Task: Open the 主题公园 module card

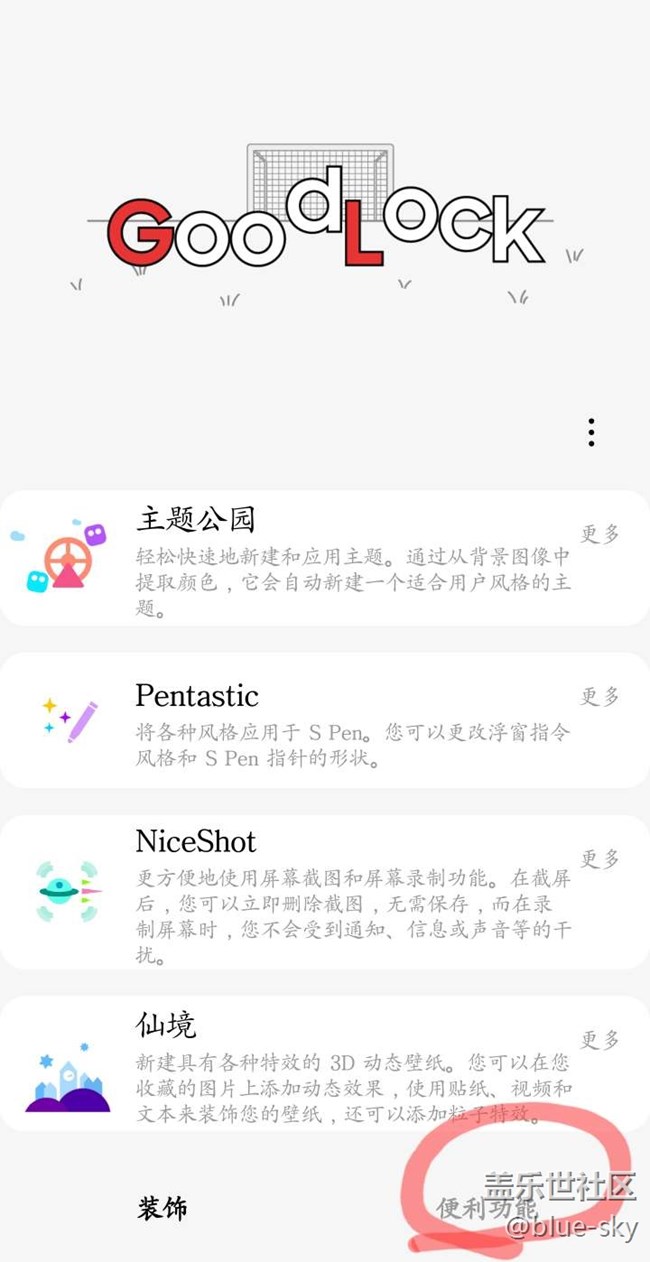Action: [300, 558]
